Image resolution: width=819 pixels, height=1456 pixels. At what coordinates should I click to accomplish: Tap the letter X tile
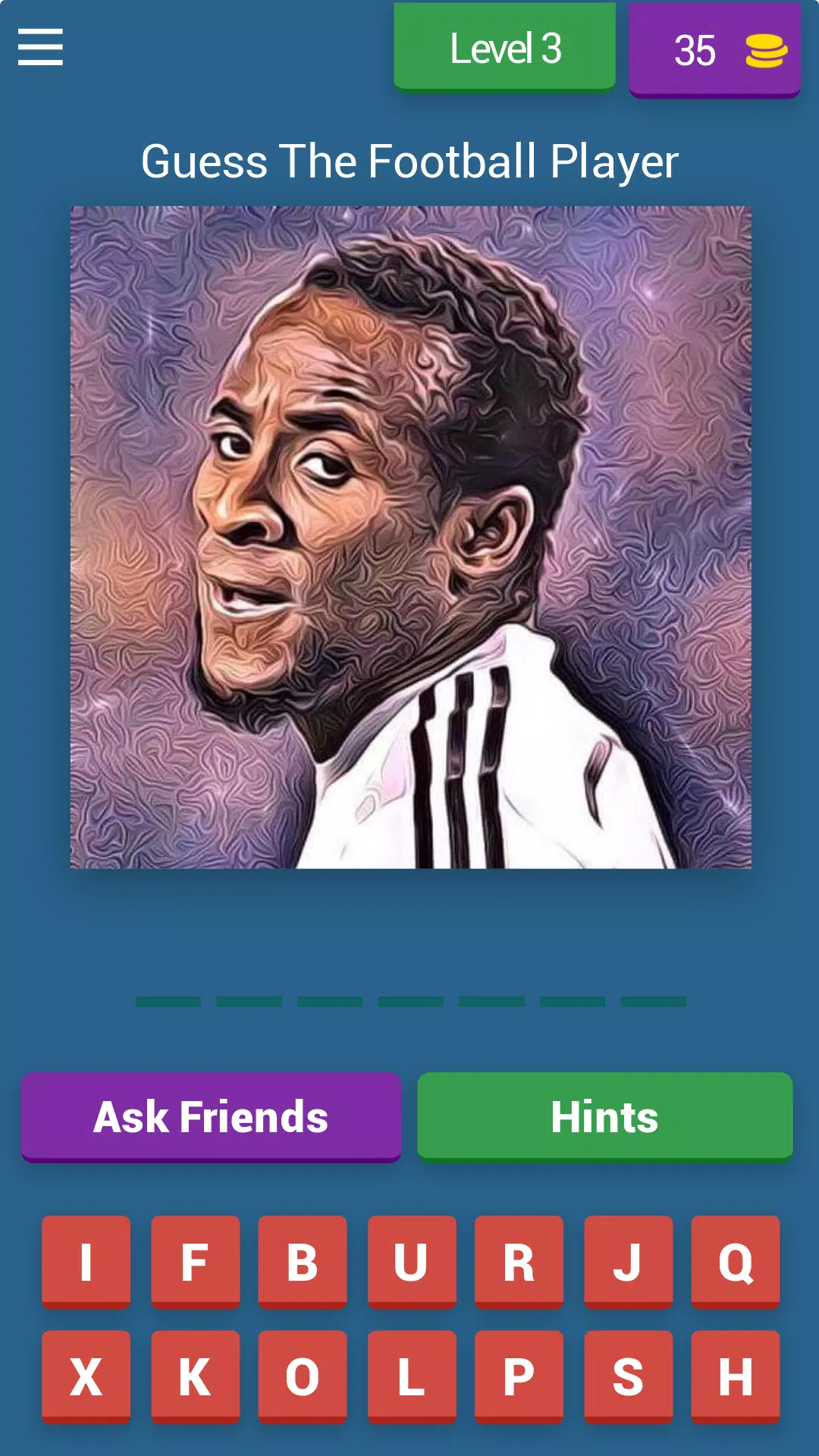point(86,1376)
